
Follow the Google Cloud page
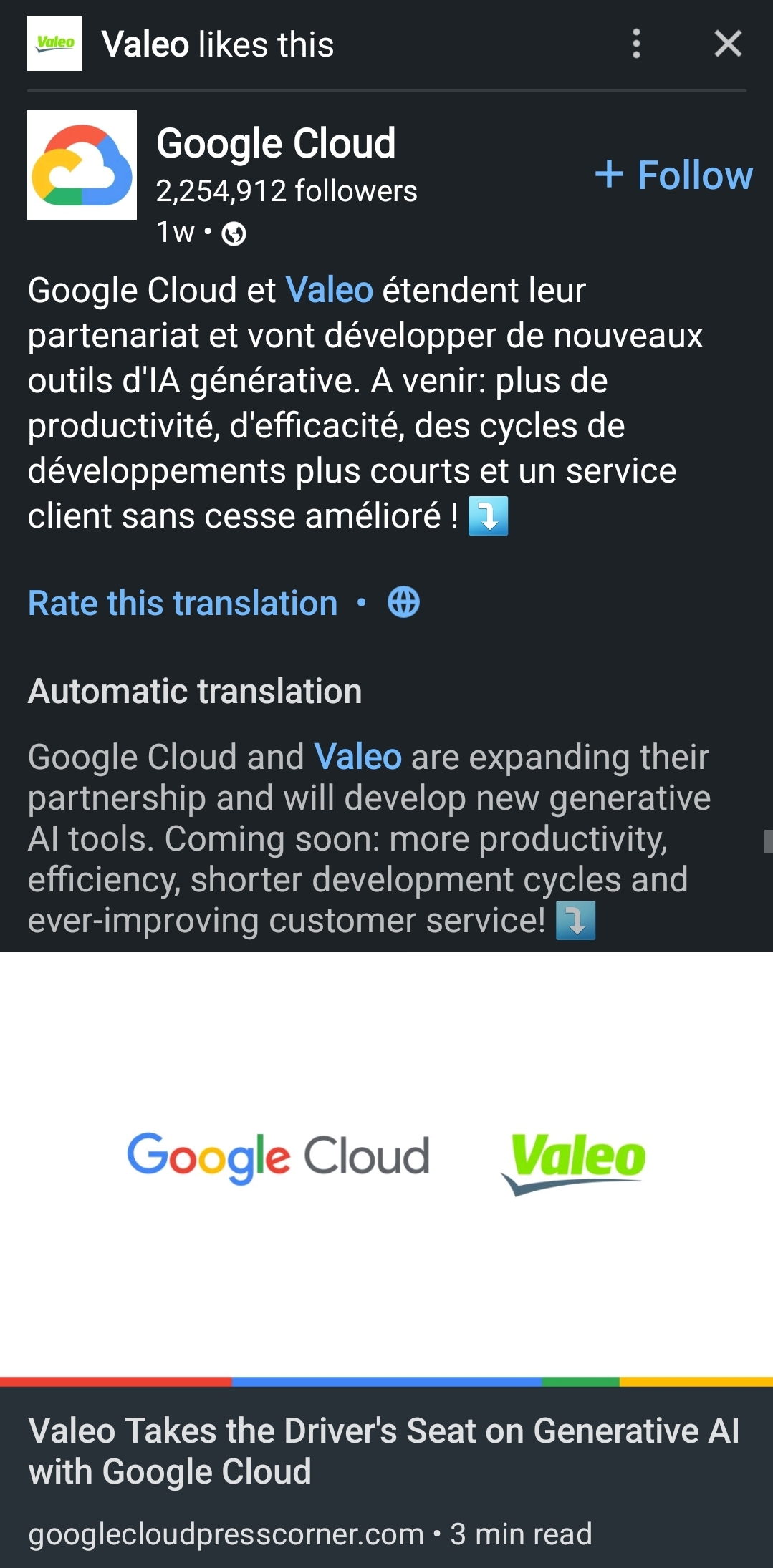click(x=674, y=175)
